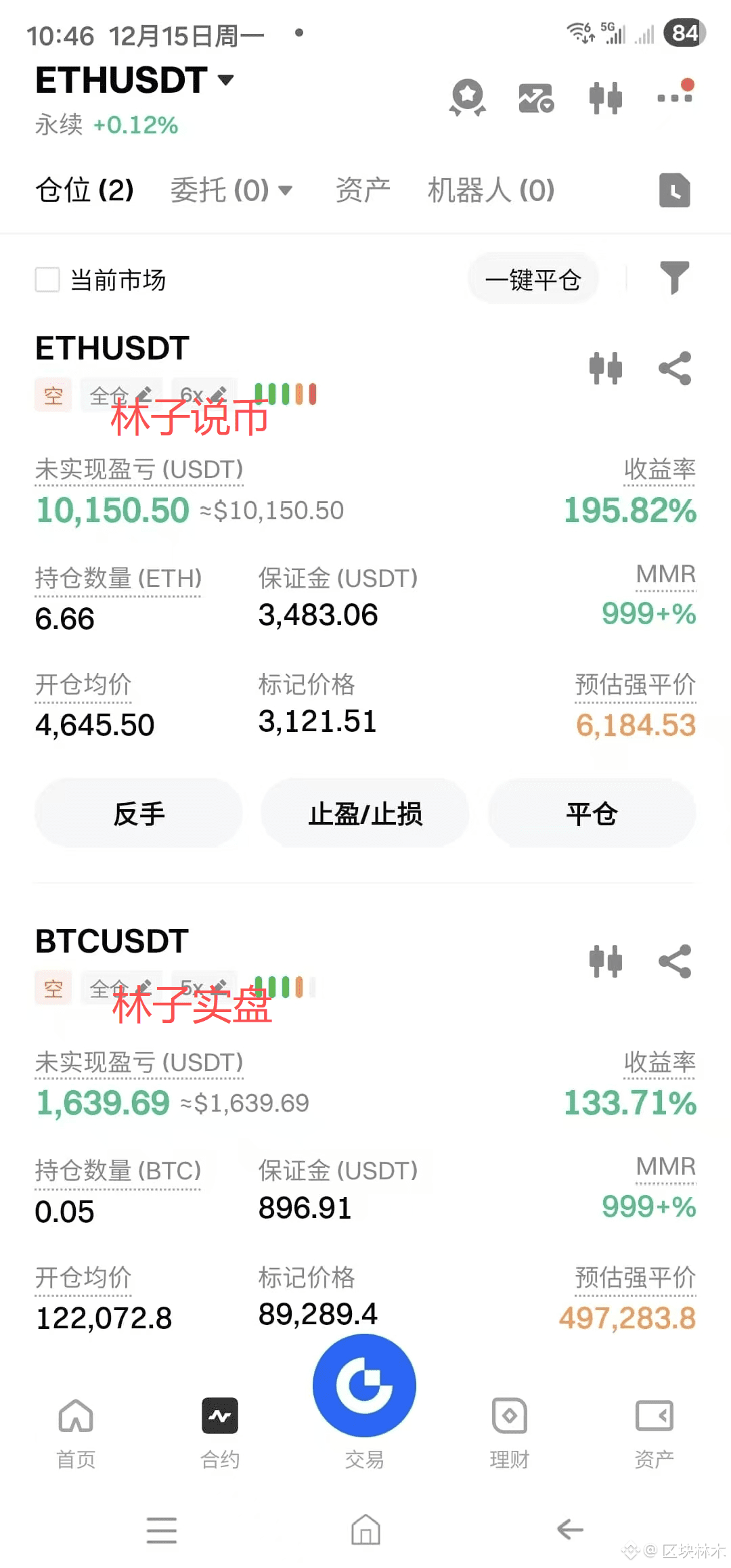Tap the system back arrow
Screen dimensions: 731x1568
click(x=569, y=1529)
